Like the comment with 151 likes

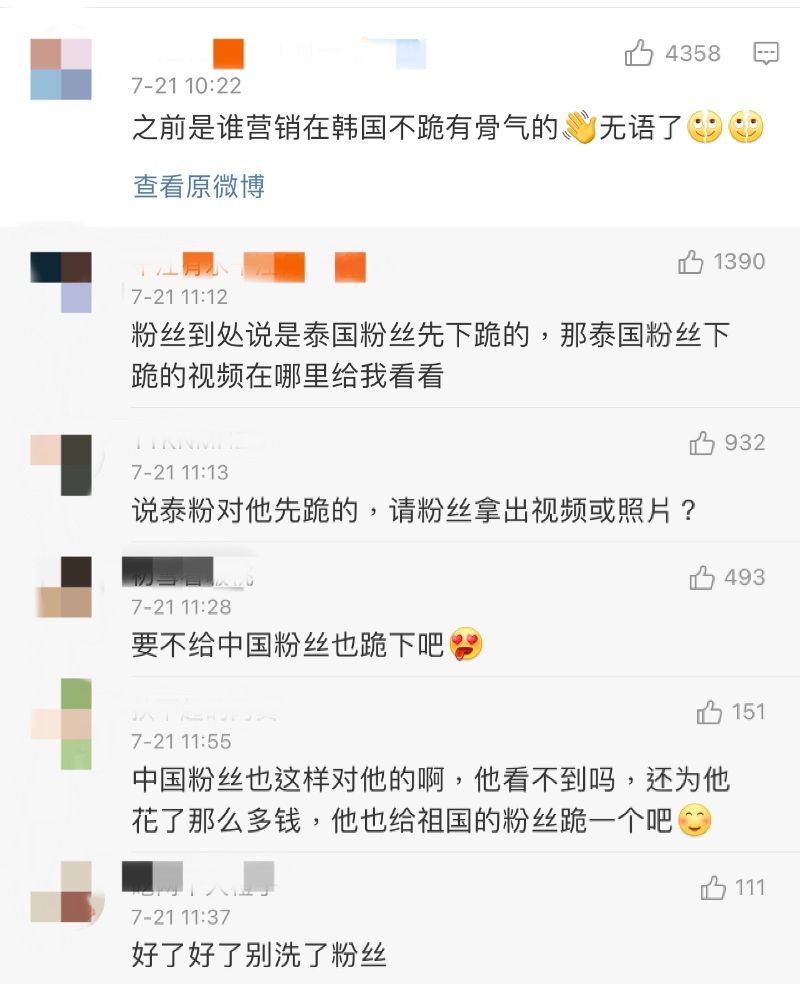tap(710, 713)
